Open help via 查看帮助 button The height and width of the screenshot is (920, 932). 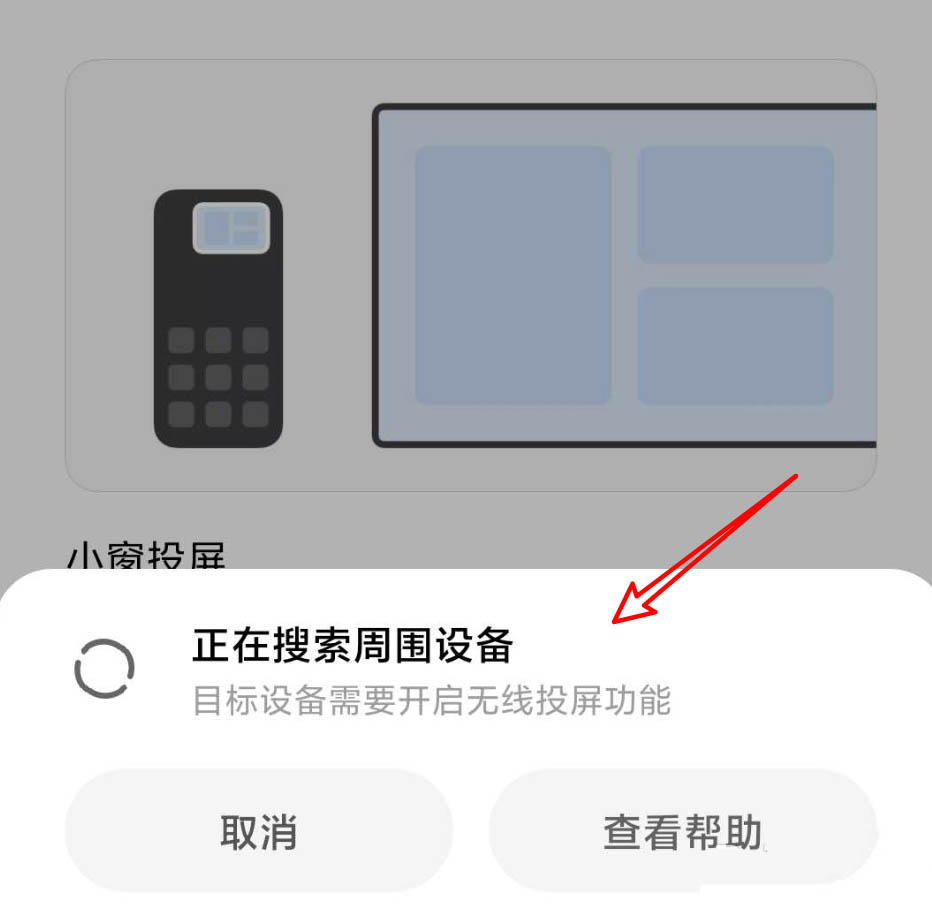pyautogui.click(x=682, y=832)
